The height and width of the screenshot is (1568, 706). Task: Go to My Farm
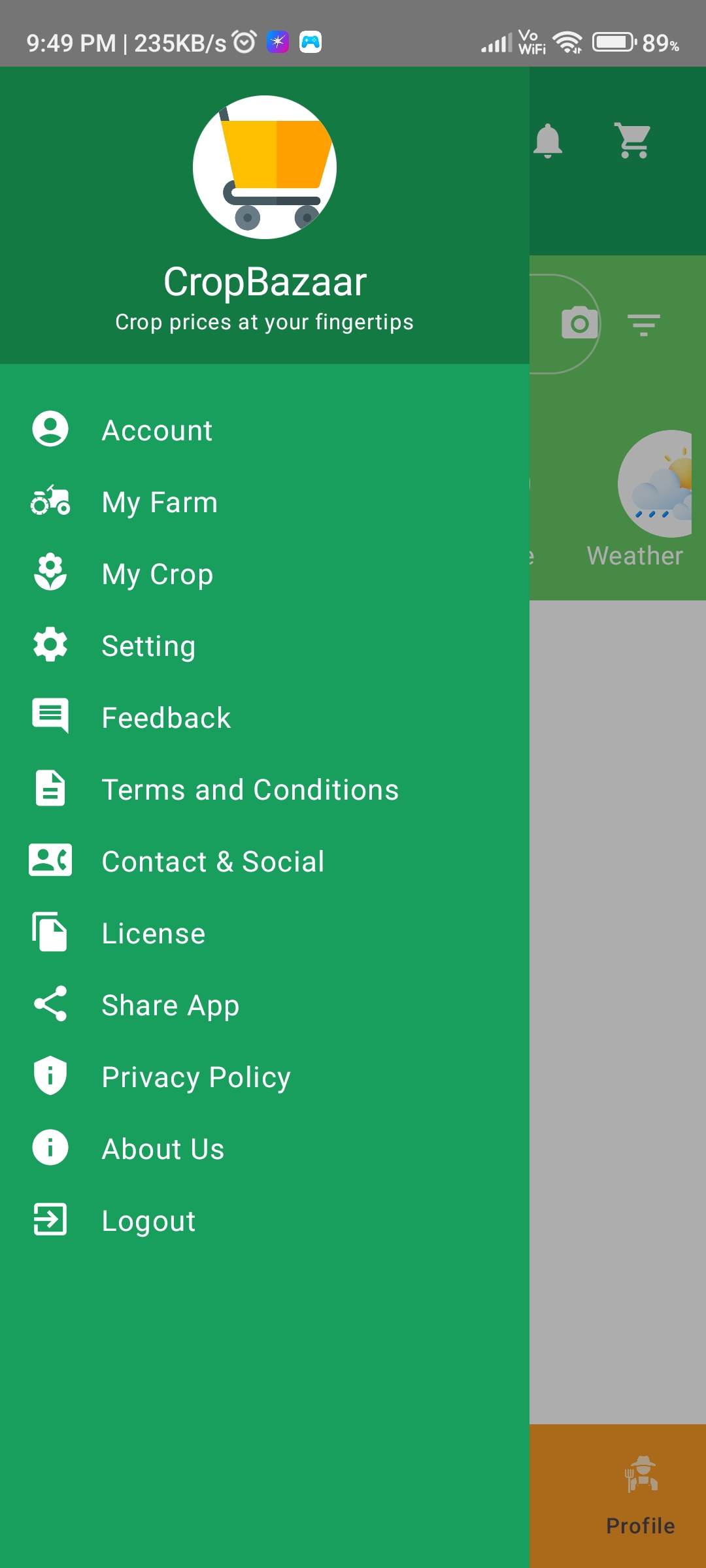coord(160,502)
